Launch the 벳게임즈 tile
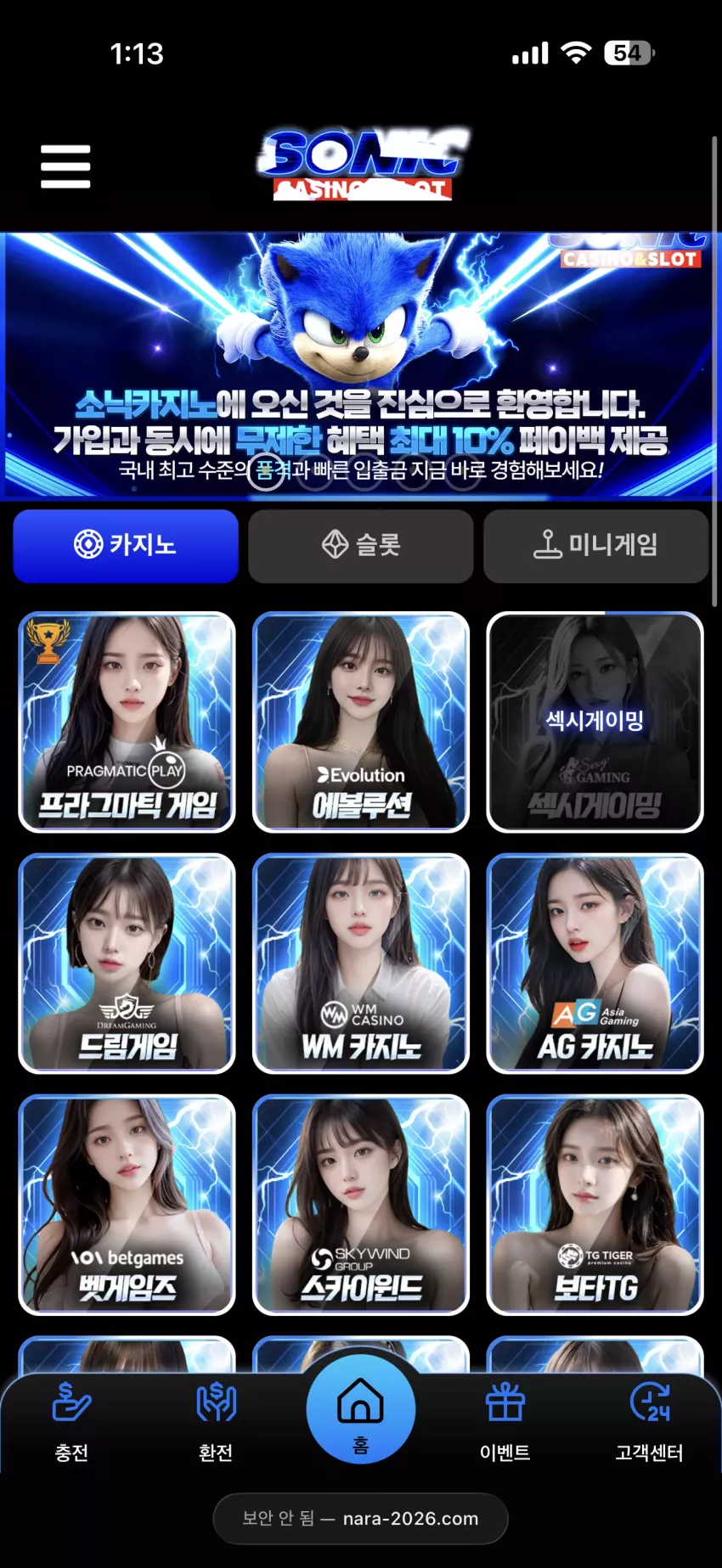The height and width of the screenshot is (1568, 722). coord(127,1205)
